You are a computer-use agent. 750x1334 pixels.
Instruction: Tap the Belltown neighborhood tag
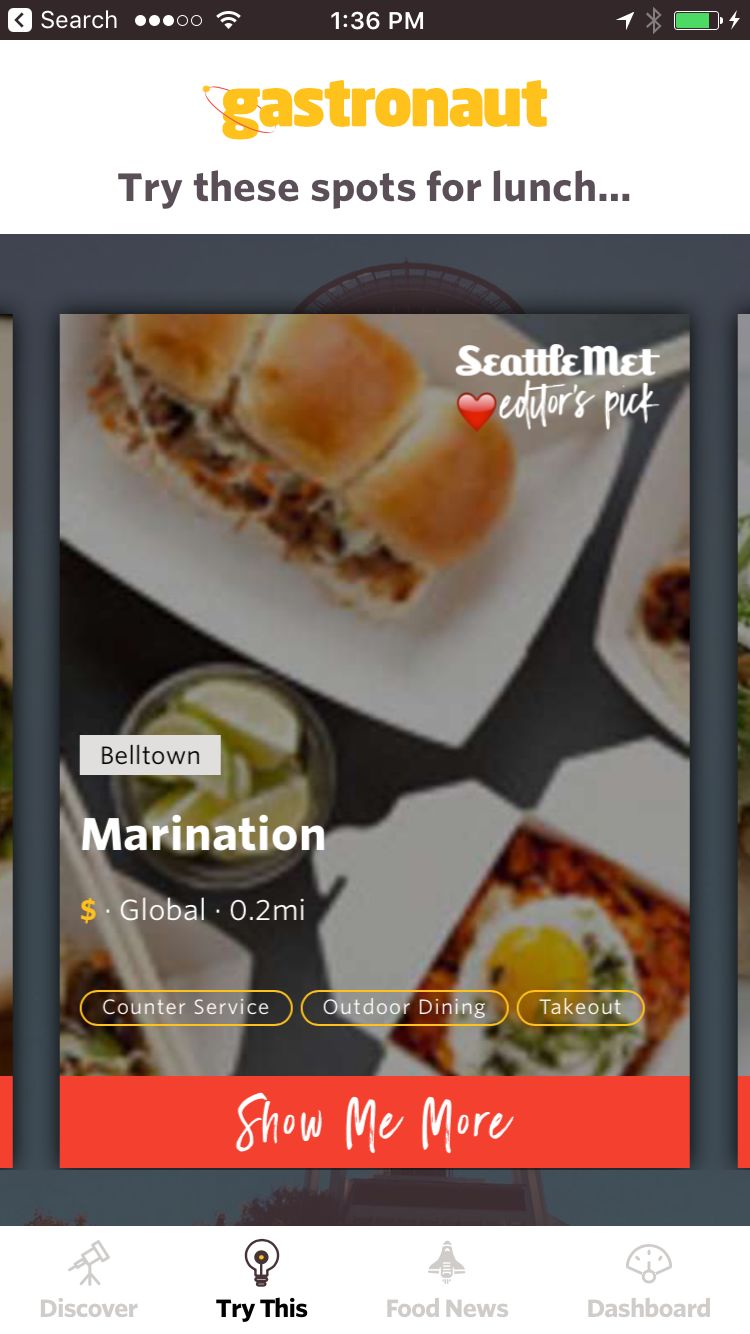tap(150, 755)
